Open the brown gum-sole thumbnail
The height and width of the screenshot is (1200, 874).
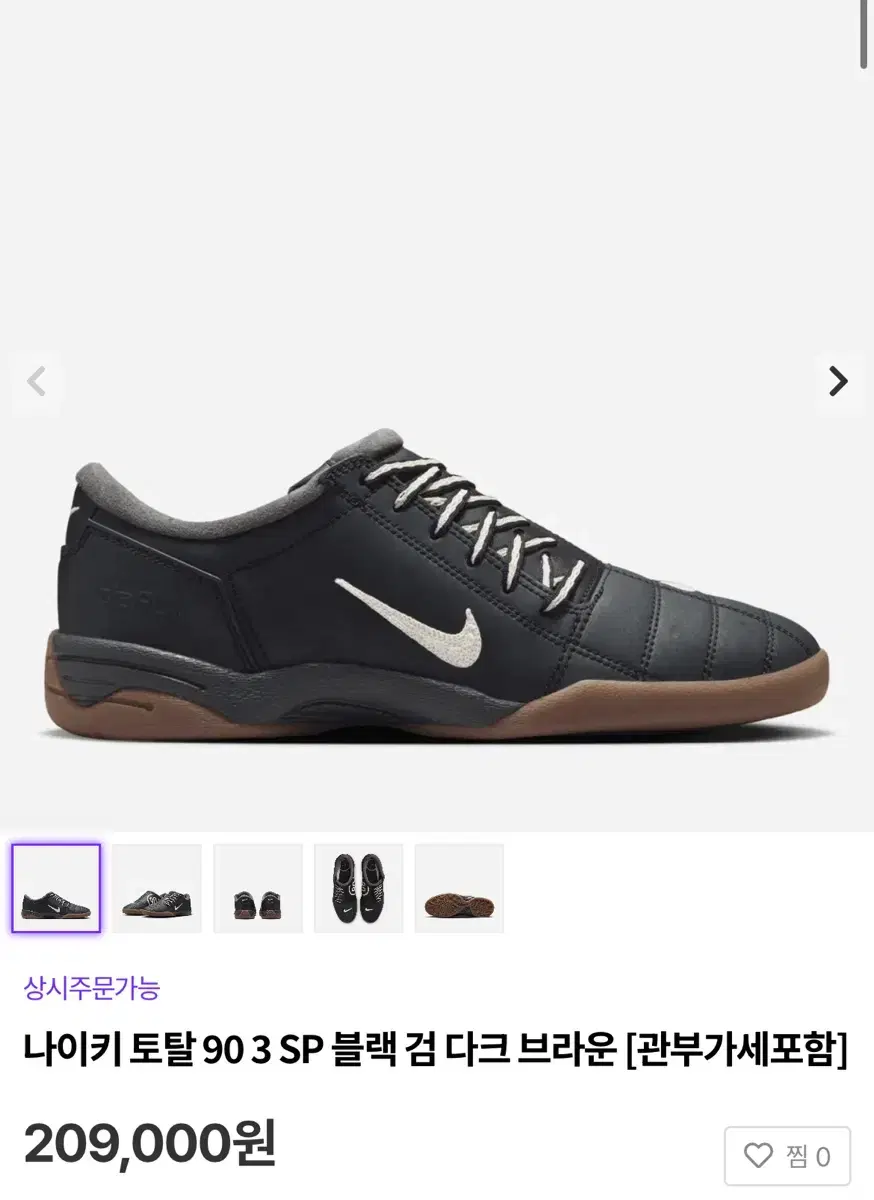point(459,888)
